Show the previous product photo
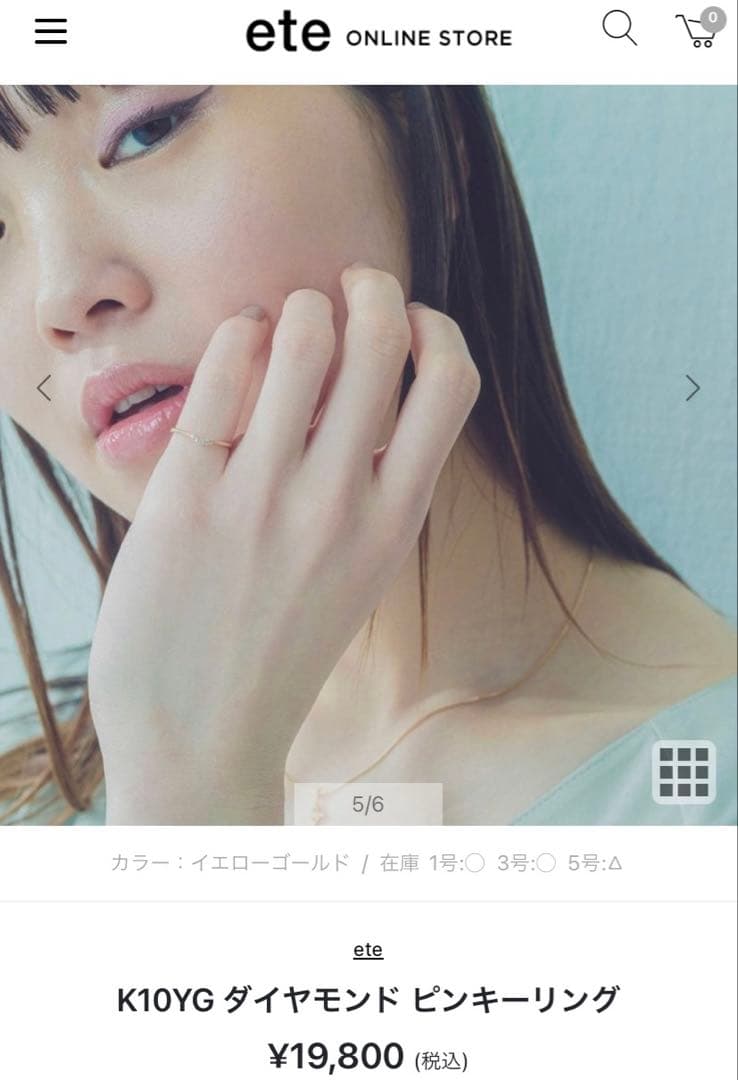The height and width of the screenshot is (1080, 738). pos(44,388)
